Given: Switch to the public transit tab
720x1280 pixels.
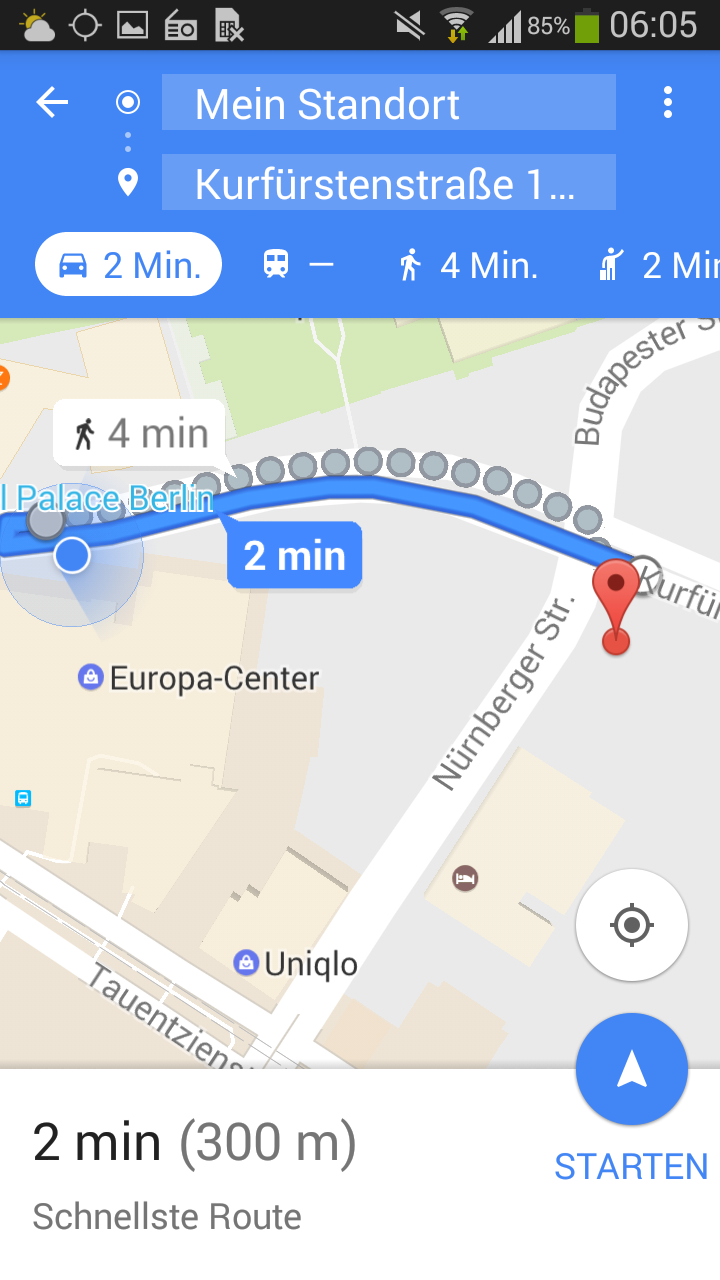Looking at the screenshot, I should click(297, 265).
